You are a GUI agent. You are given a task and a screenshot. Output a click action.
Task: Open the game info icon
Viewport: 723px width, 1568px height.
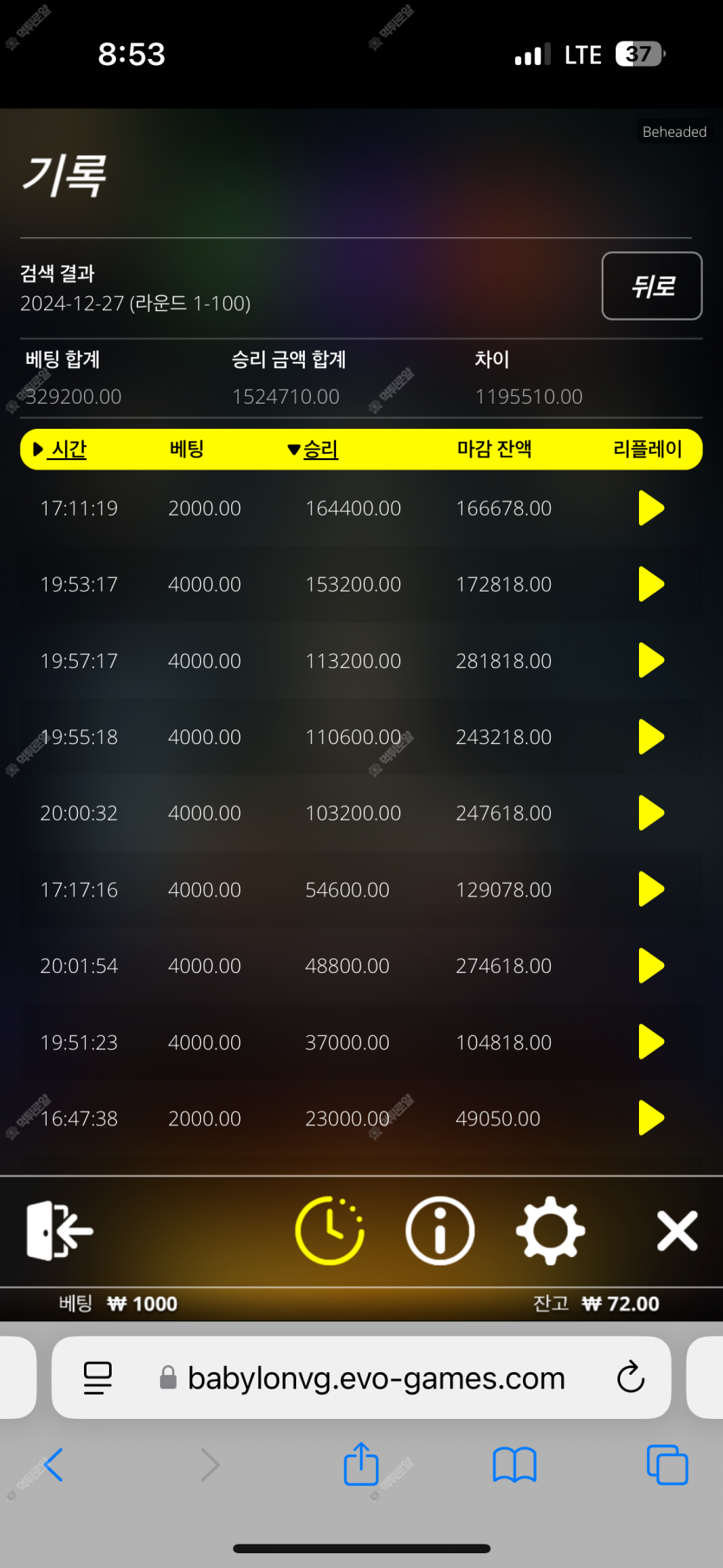click(440, 1230)
